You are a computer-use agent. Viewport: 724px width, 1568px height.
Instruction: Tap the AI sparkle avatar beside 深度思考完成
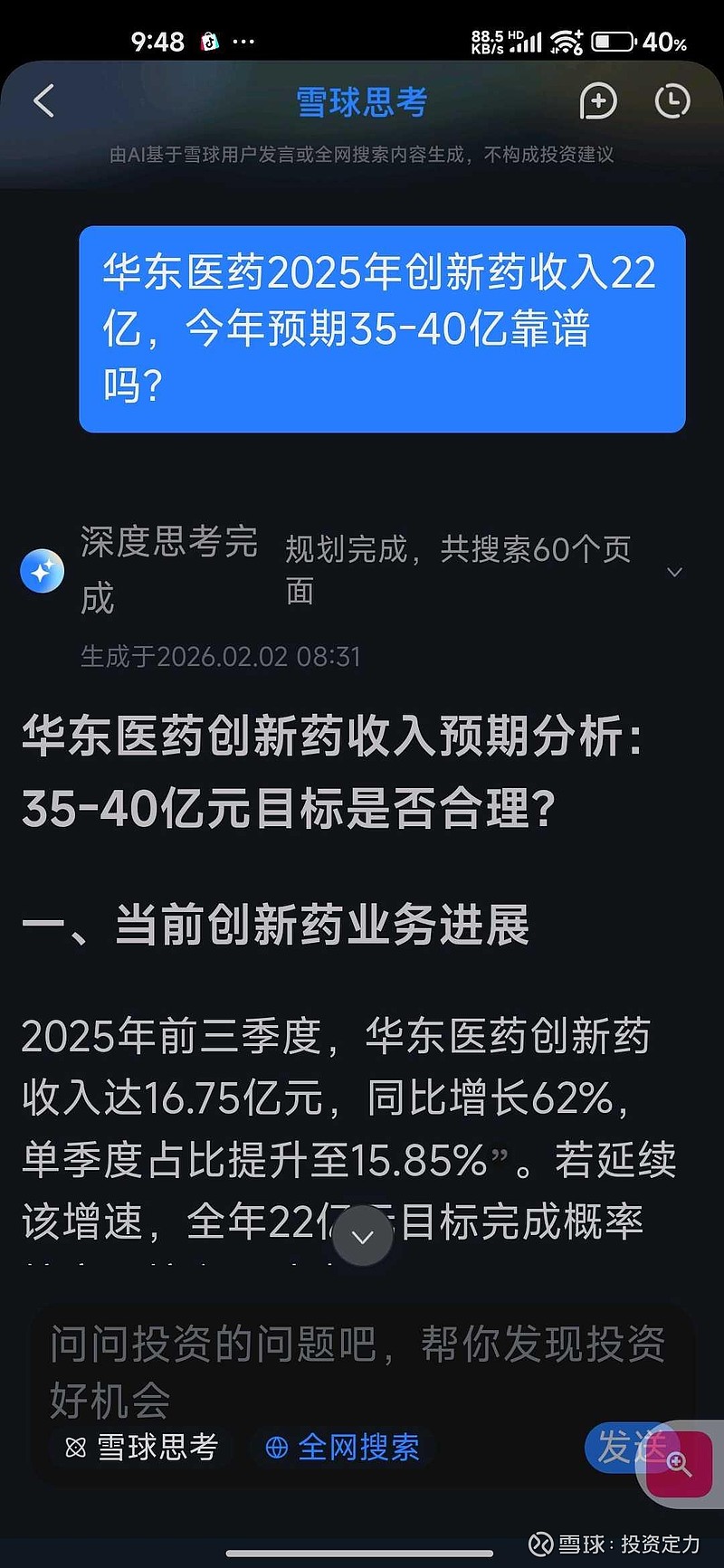pyautogui.click(x=42, y=571)
